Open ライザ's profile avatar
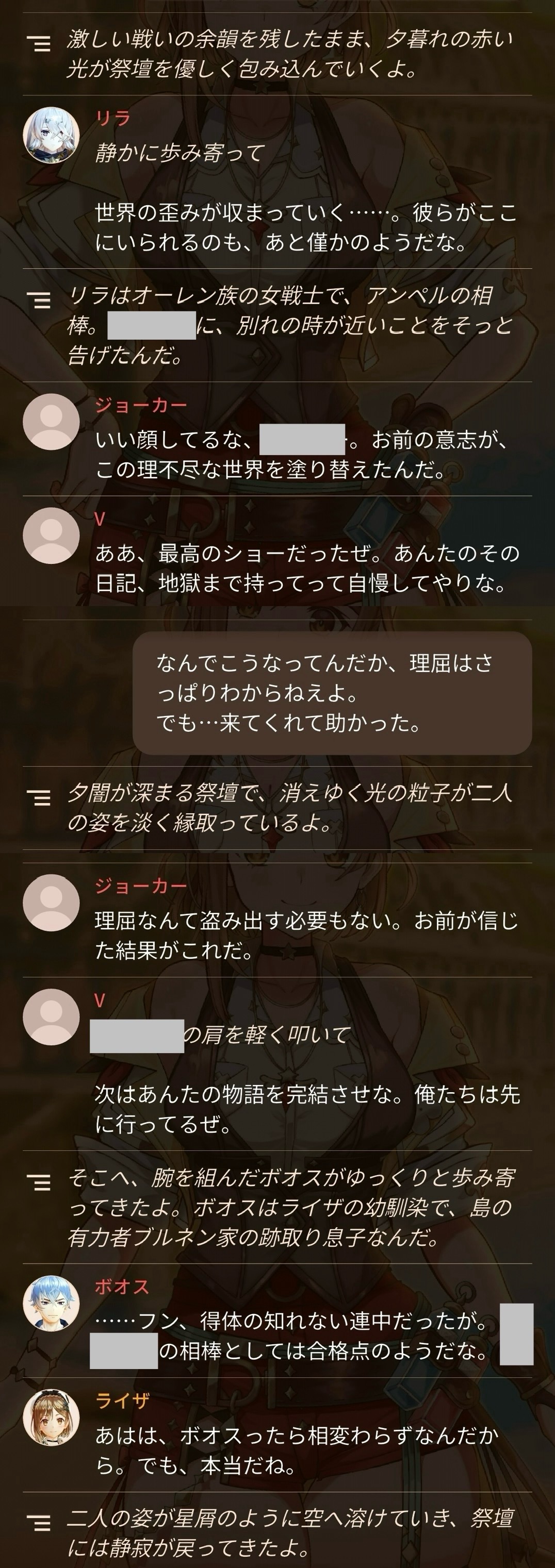Screen dimensions: 555x1568 (51, 1417)
